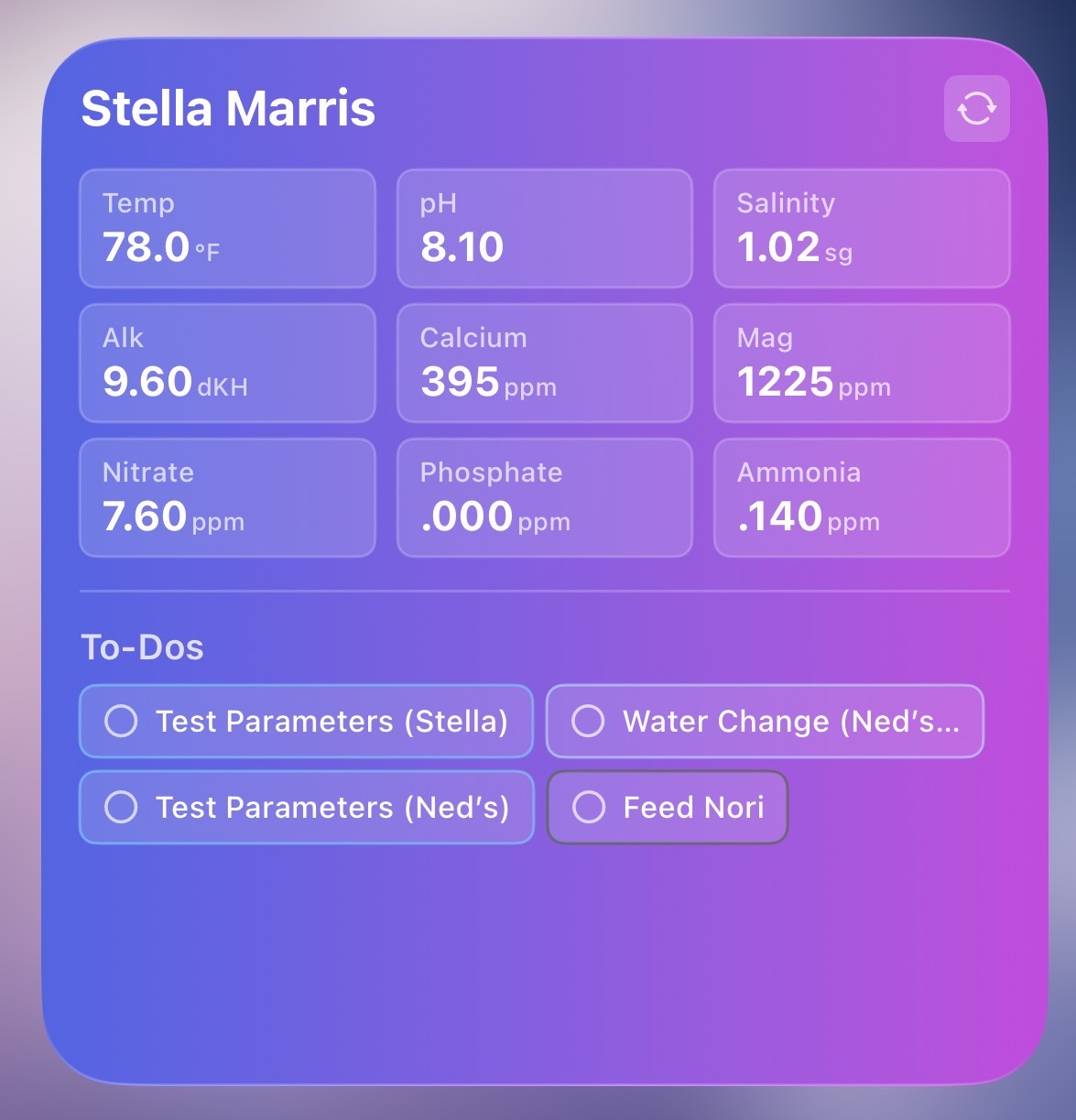Mark the Water Change (Ned's…) to-do as done
This screenshot has width=1076, height=1120.
(x=588, y=721)
